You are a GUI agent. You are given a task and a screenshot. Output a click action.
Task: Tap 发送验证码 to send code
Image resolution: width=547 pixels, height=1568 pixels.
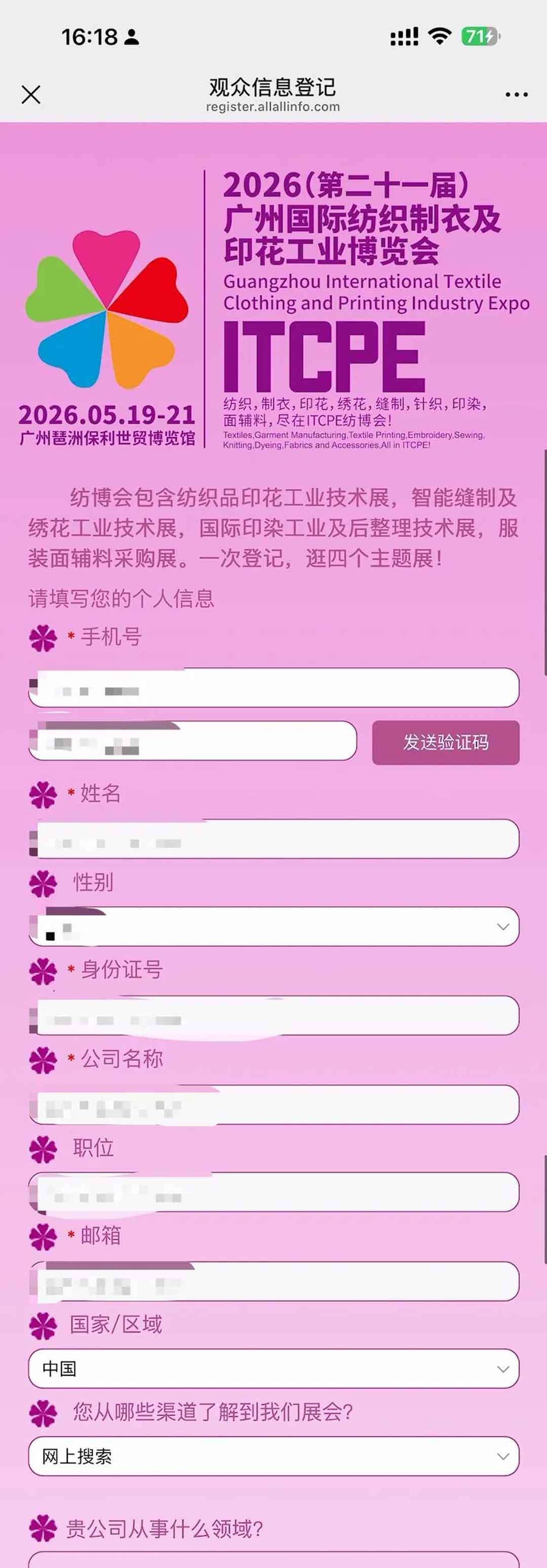(x=445, y=742)
